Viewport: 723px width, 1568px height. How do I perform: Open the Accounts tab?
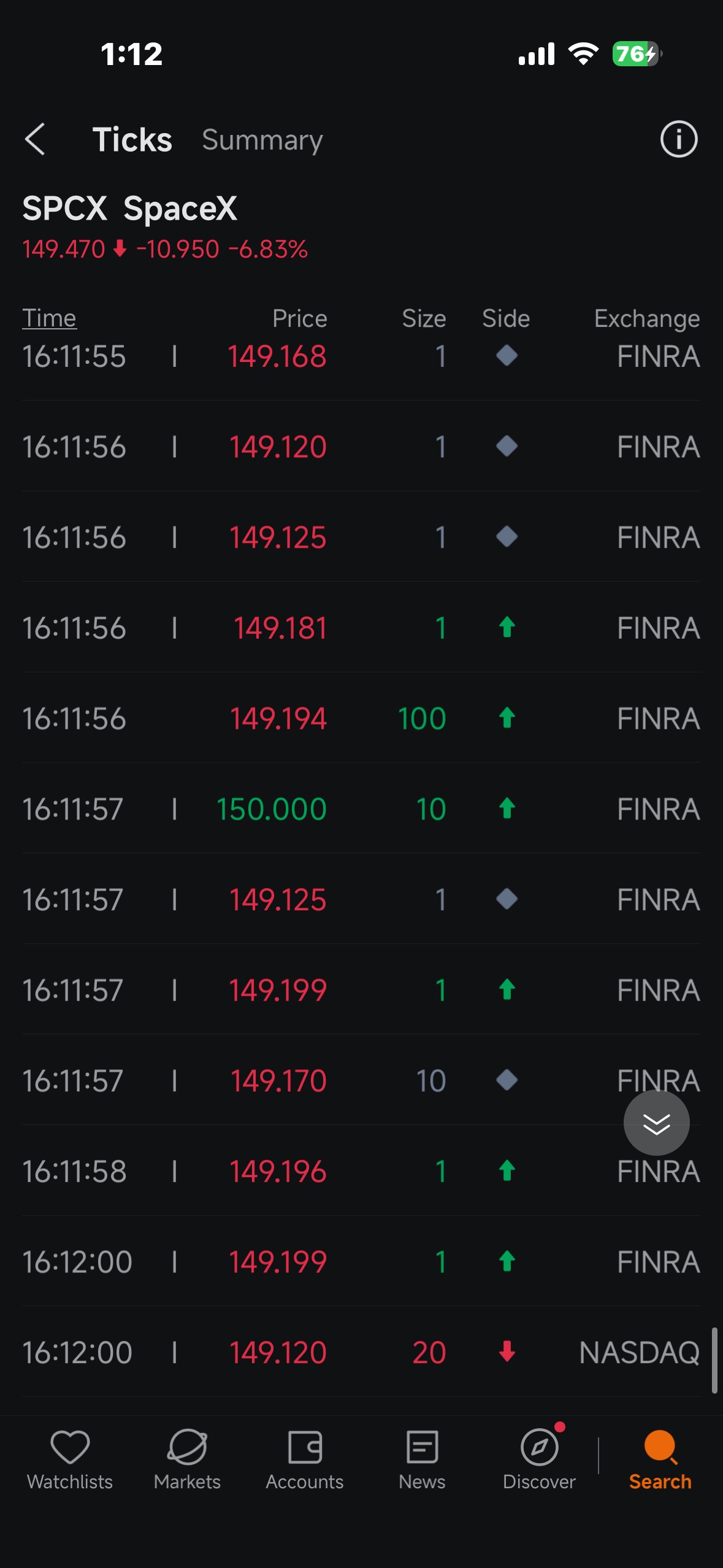tap(305, 1460)
